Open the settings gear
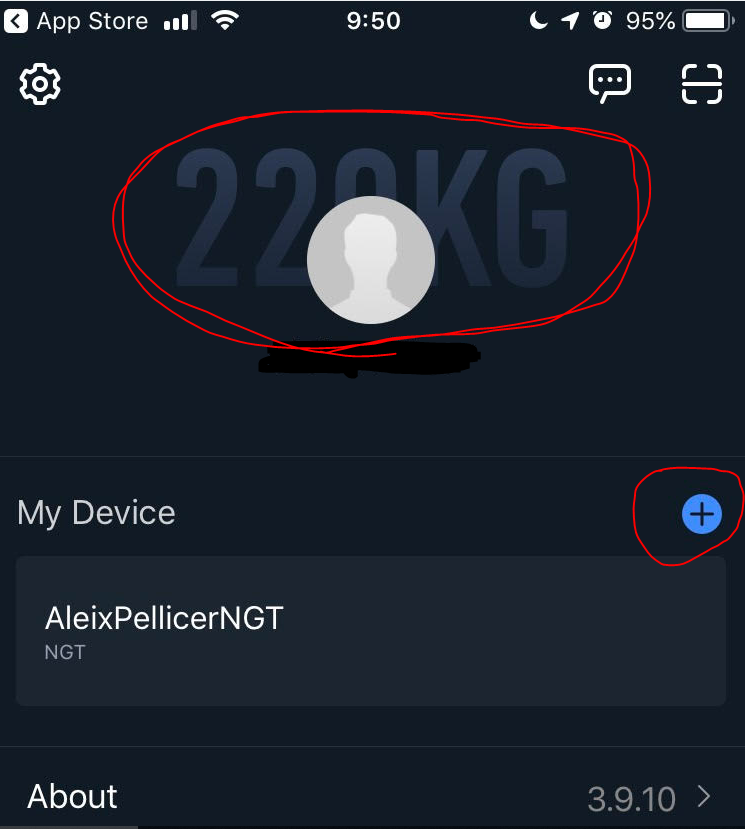Screen dimensions: 745x829 coord(40,84)
